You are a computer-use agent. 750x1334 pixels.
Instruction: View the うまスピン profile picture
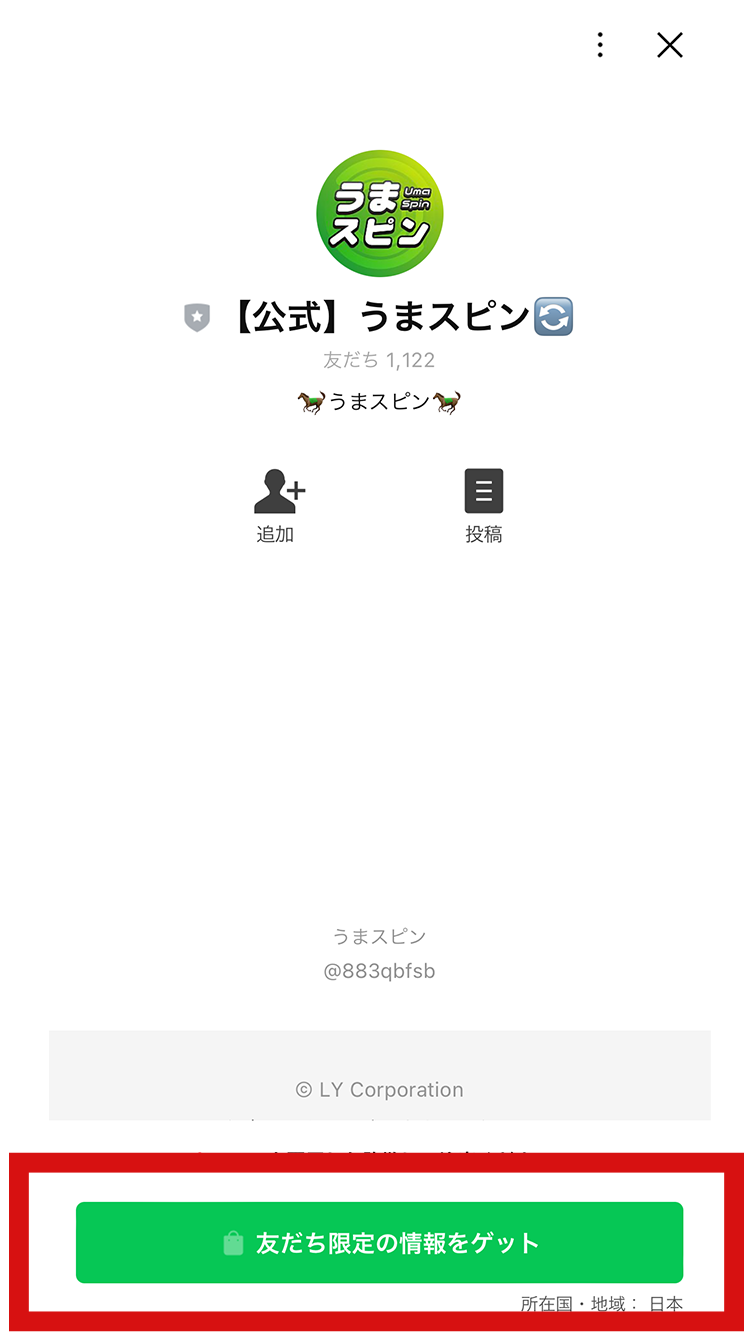coord(379,213)
